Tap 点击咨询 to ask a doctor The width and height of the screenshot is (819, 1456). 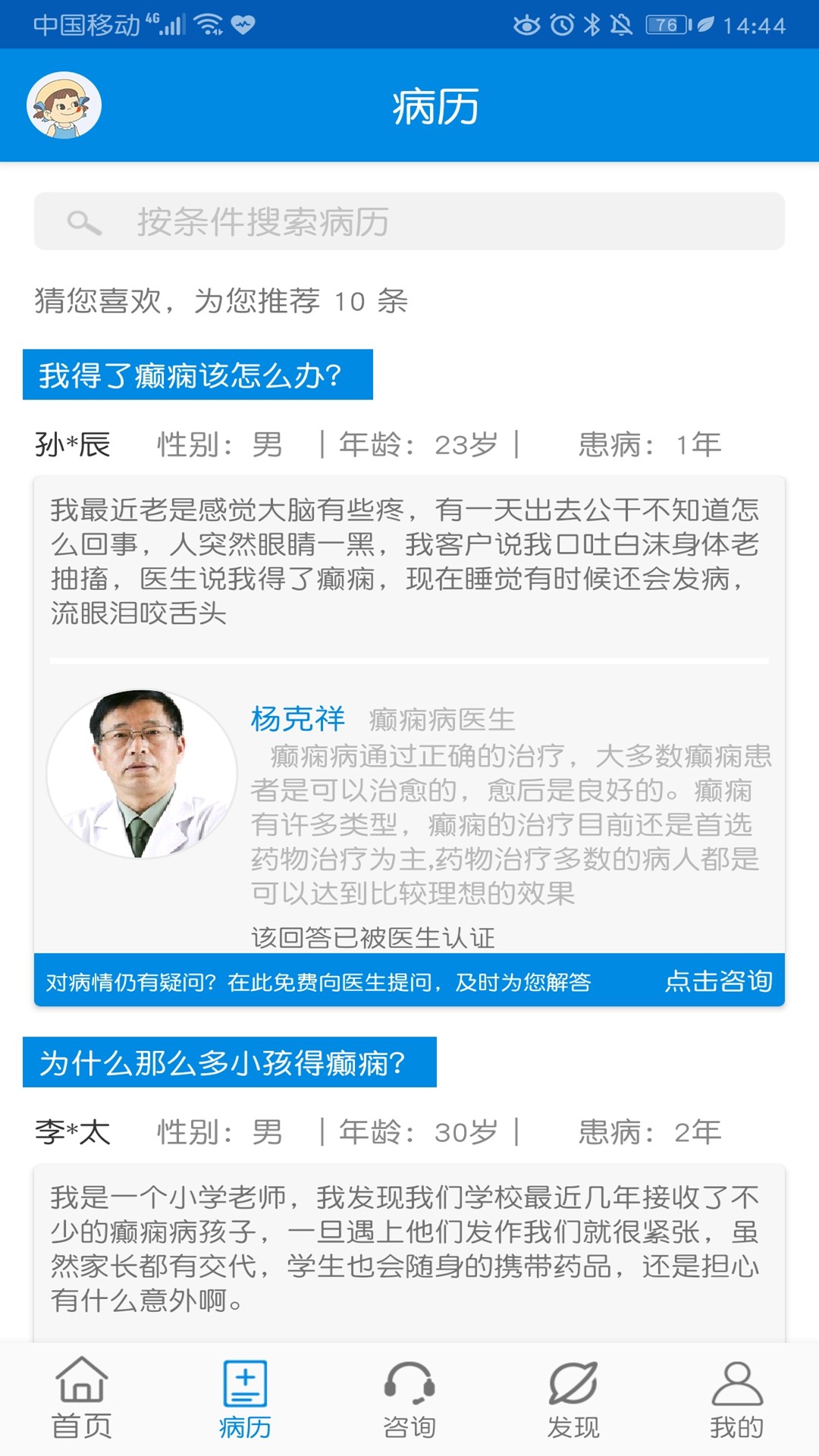[x=719, y=981]
